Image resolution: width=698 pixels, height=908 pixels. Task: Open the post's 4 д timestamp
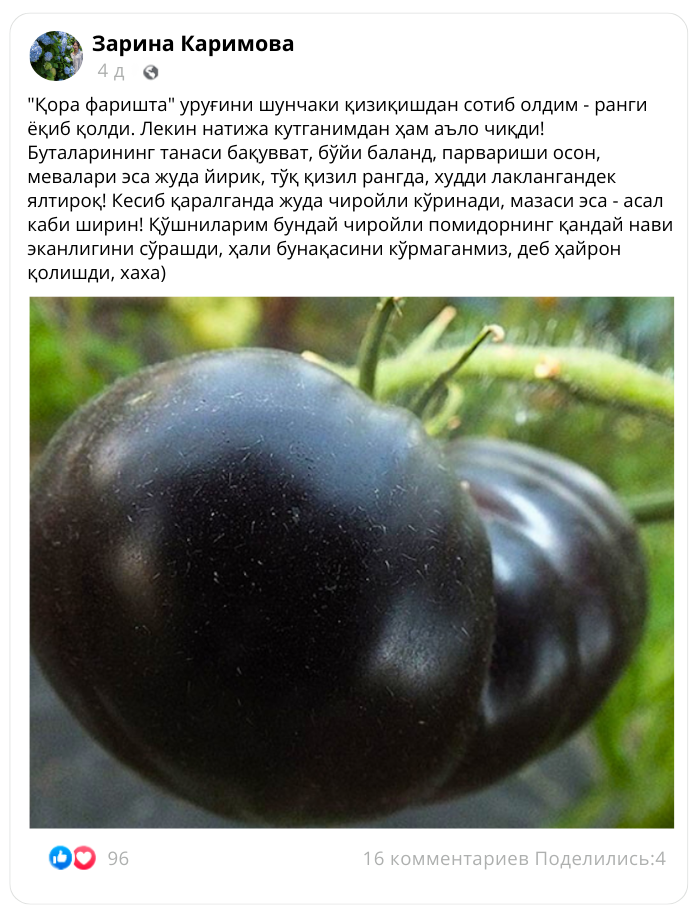(x=111, y=72)
